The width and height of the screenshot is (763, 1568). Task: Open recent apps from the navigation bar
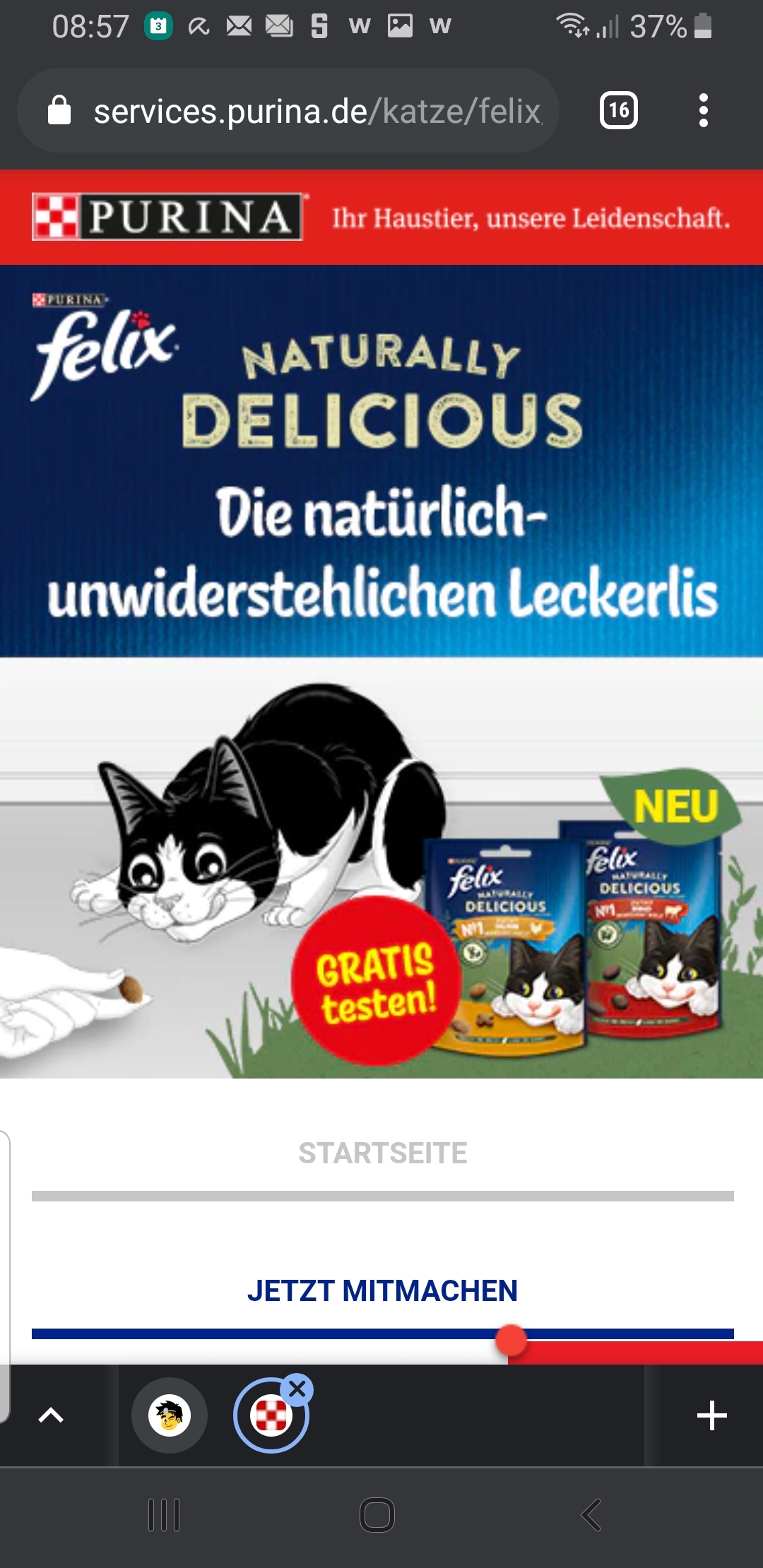[x=164, y=1515]
